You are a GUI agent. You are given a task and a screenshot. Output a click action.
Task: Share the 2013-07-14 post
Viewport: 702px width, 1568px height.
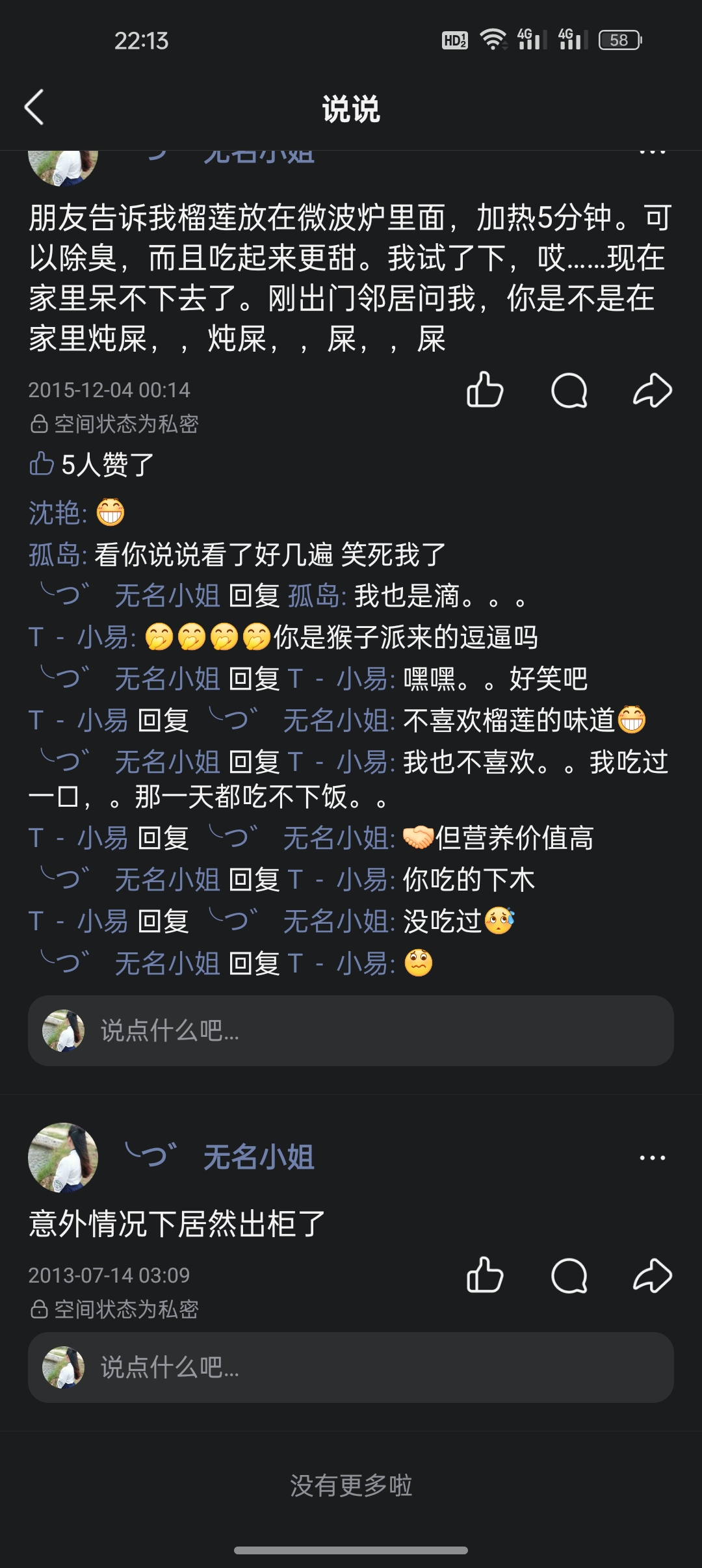[652, 1275]
